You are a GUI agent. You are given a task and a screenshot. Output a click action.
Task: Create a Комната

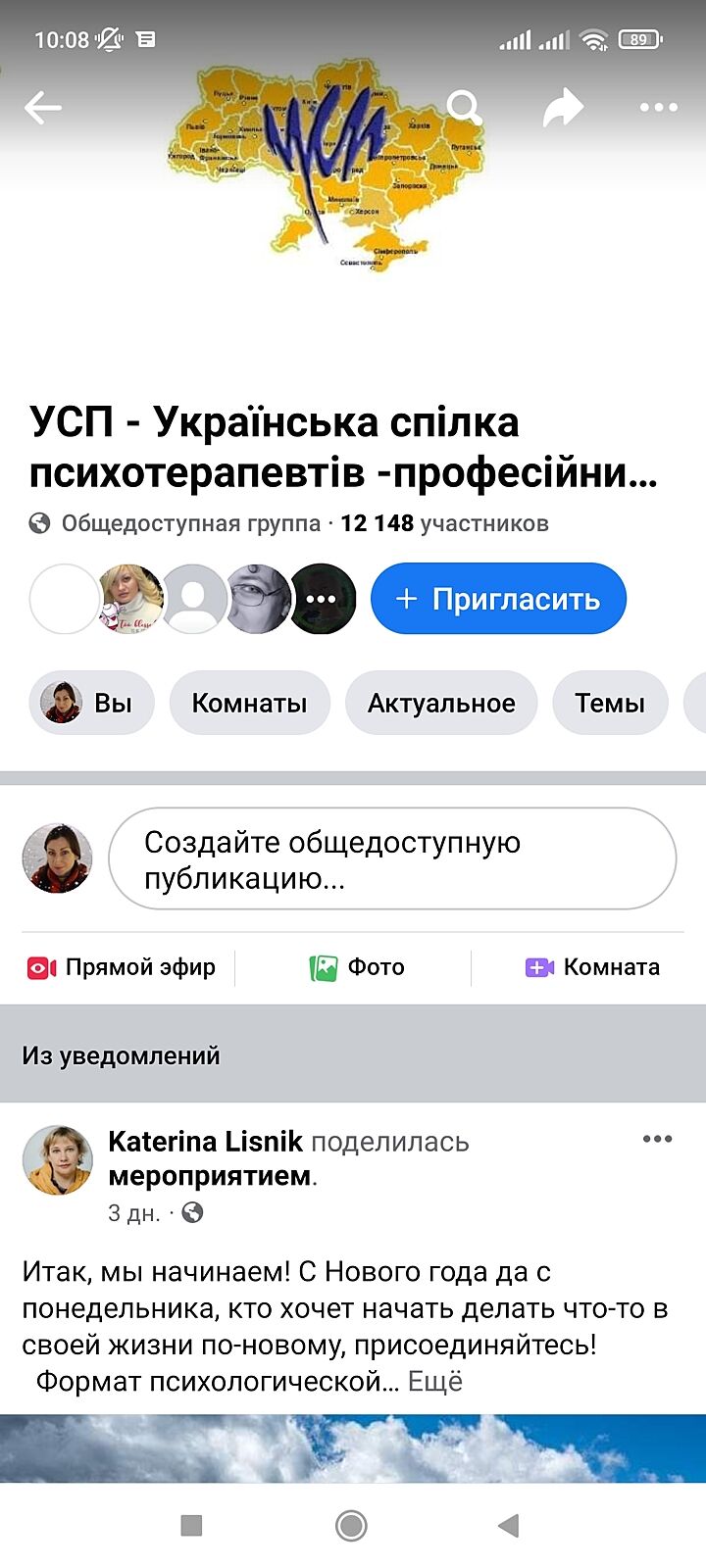pyautogui.click(x=592, y=967)
